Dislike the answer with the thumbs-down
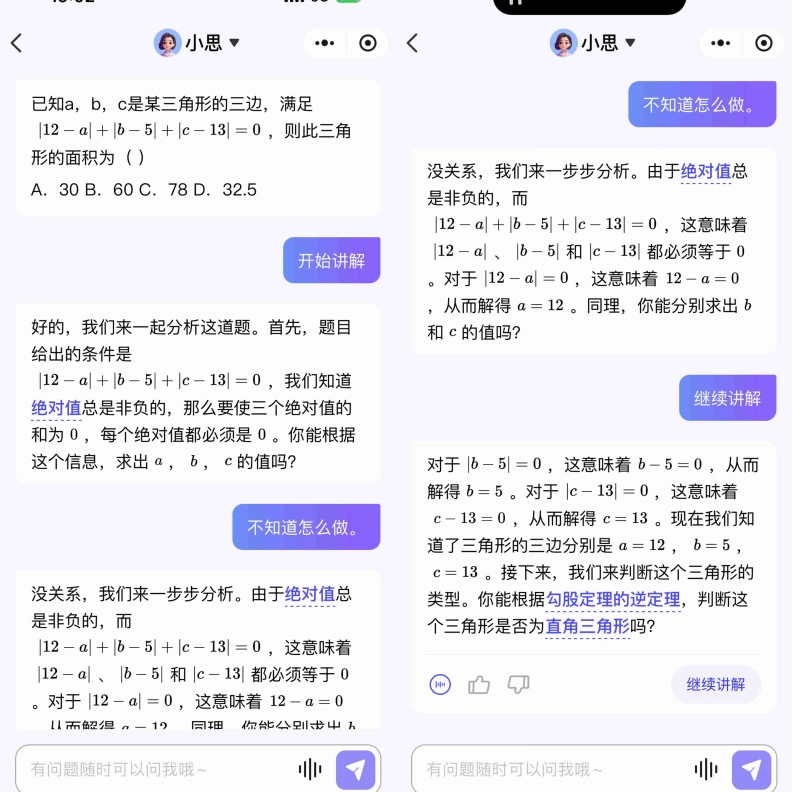Viewport: 792px width, 792px height. click(518, 684)
